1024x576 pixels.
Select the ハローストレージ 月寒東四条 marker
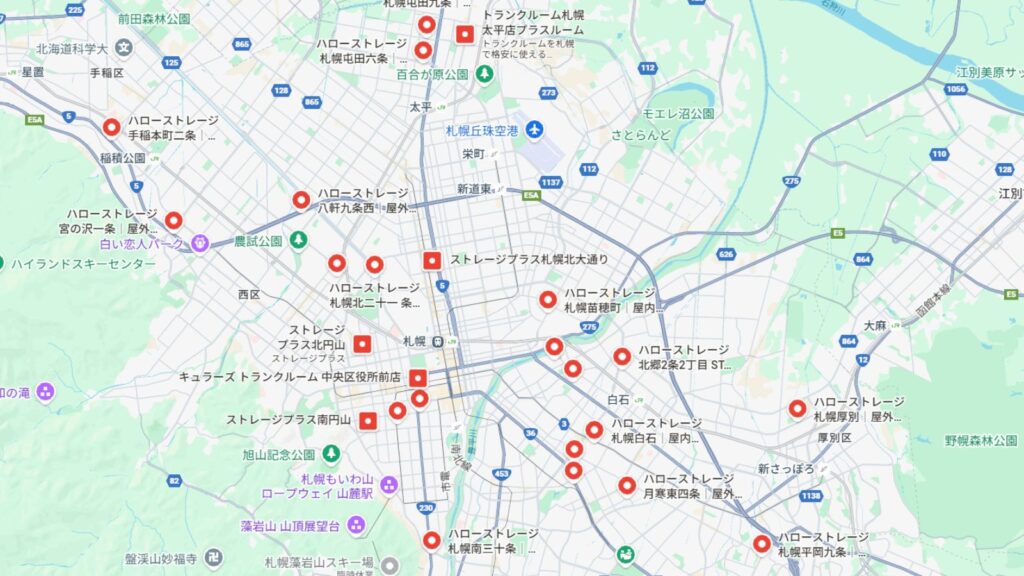point(627,486)
